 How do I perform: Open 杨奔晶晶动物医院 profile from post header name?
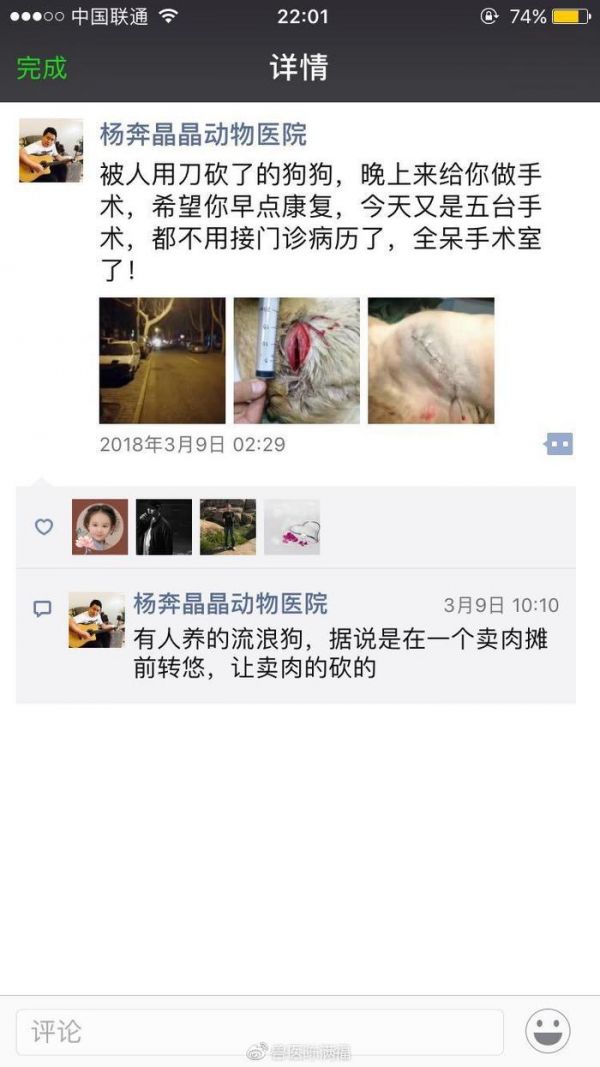pyautogui.click(x=203, y=135)
